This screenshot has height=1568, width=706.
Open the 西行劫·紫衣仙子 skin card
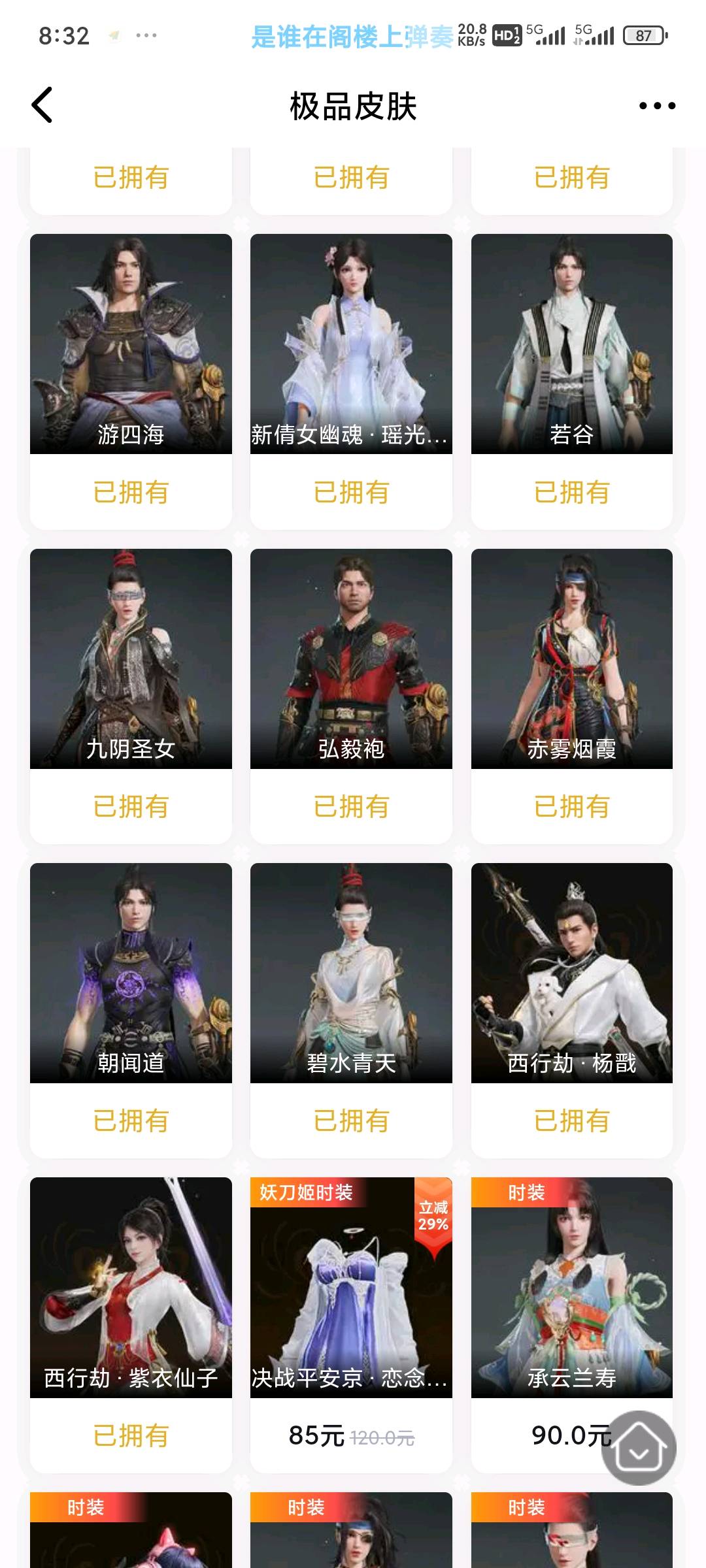coord(131,1287)
